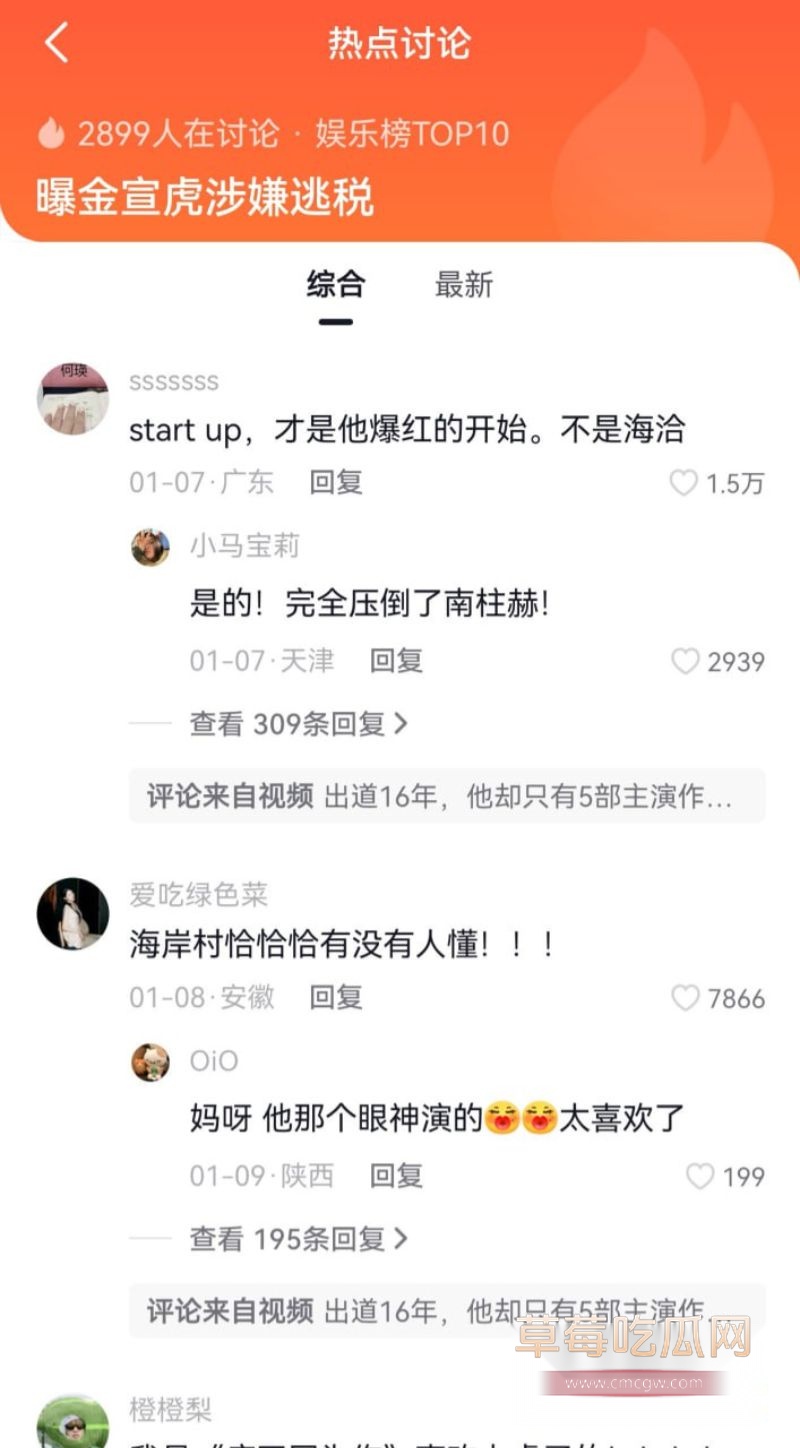Image resolution: width=800 pixels, height=1448 pixels.
Task: Click 回复 under OiO's reply
Action: pyautogui.click(x=398, y=1176)
